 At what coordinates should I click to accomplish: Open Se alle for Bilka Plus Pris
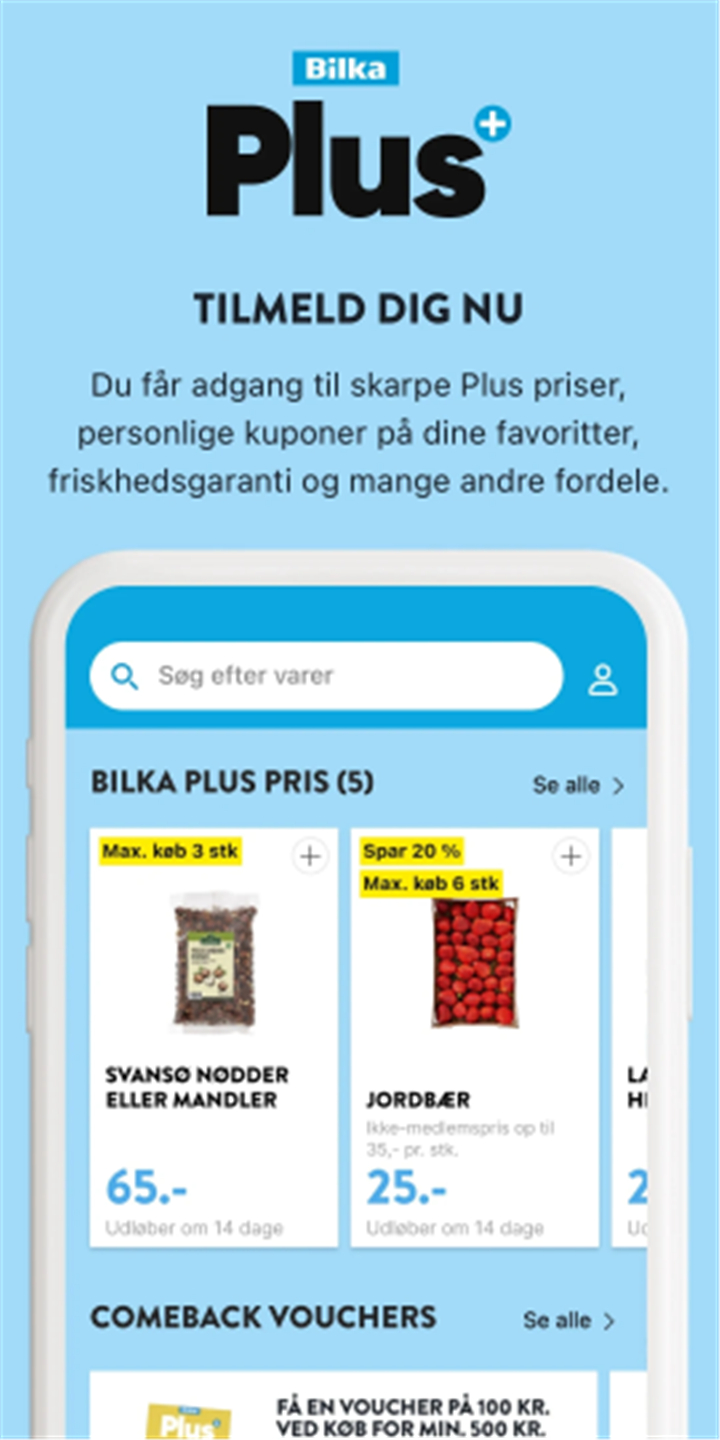point(564,786)
